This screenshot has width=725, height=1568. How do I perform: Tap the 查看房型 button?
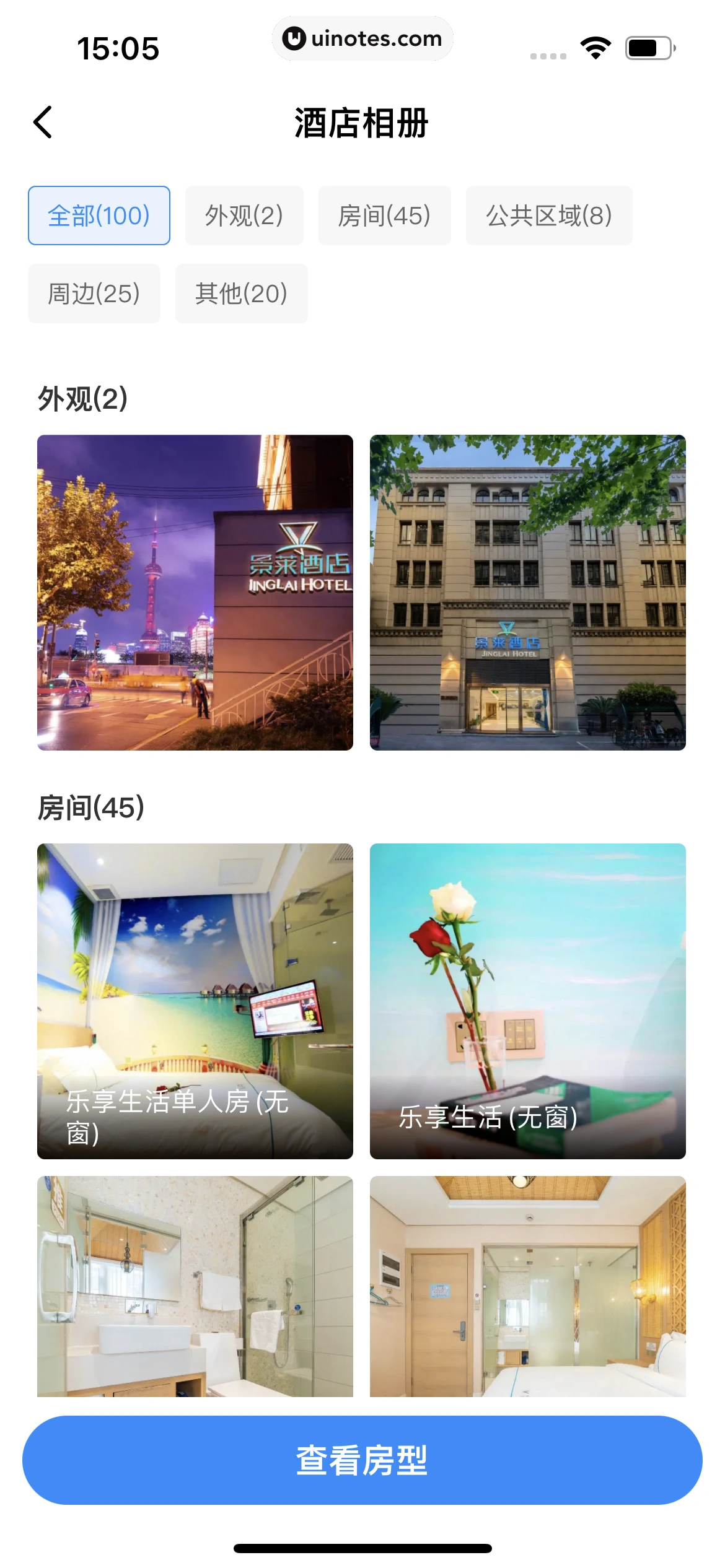tap(362, 1460)
